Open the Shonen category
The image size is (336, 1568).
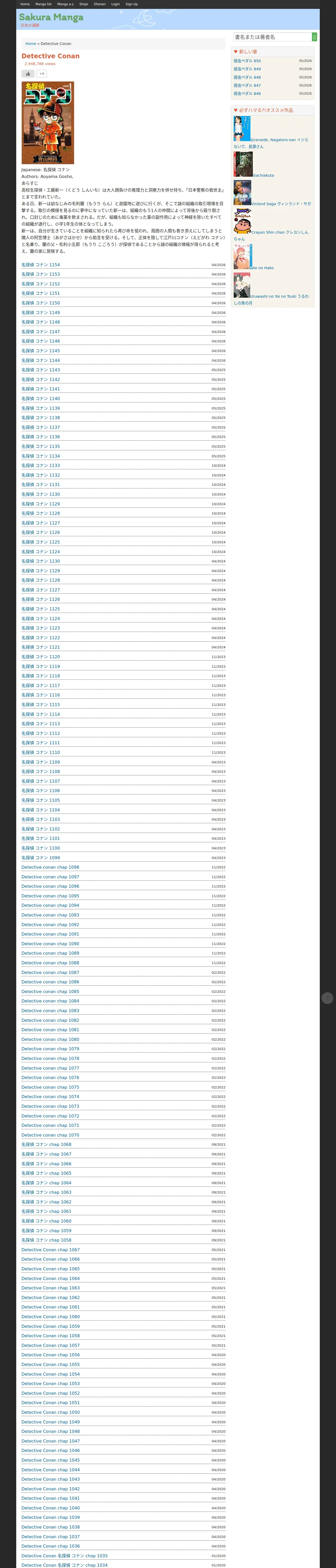pos(99,4)
